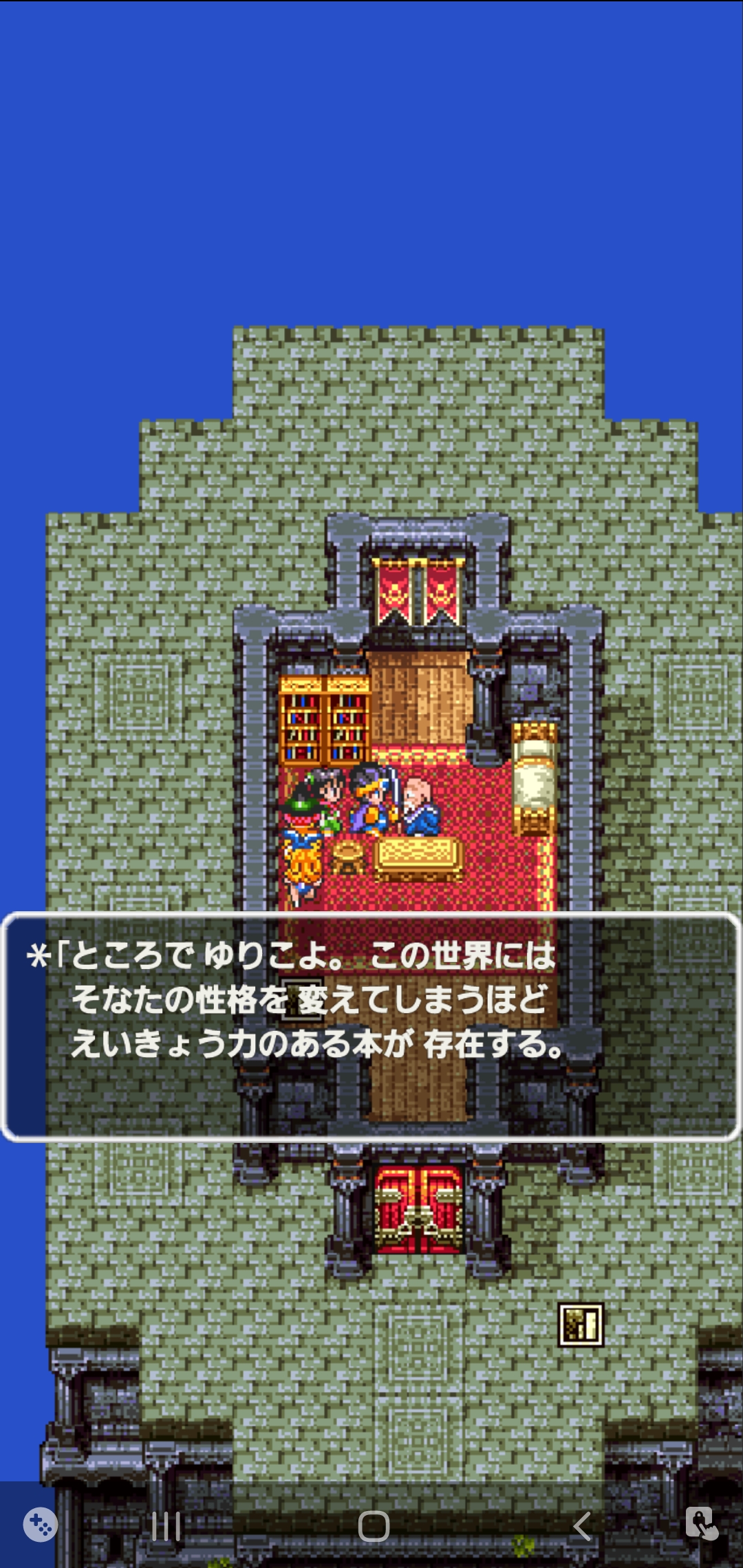Open the game tools gamepad icon
This screenshot has height=1568, width=743.
[x=41, y=1525]
